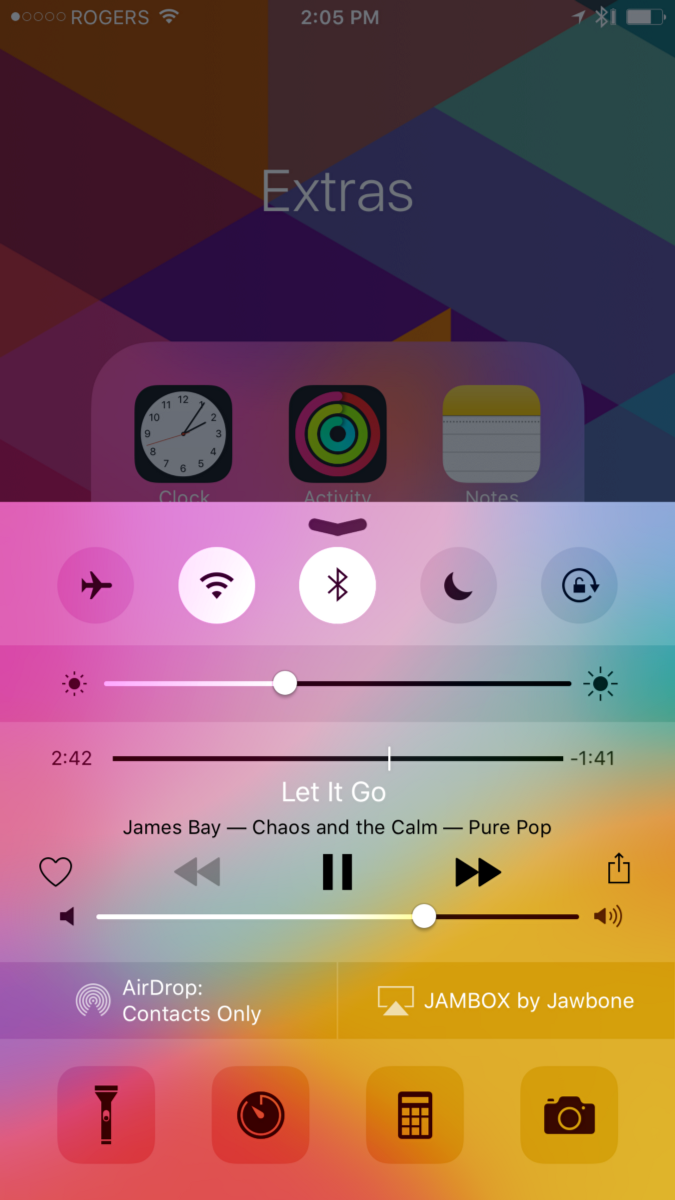Open the Camera shortcut
Viewport: 675px width, 1200px height.
569,1115
